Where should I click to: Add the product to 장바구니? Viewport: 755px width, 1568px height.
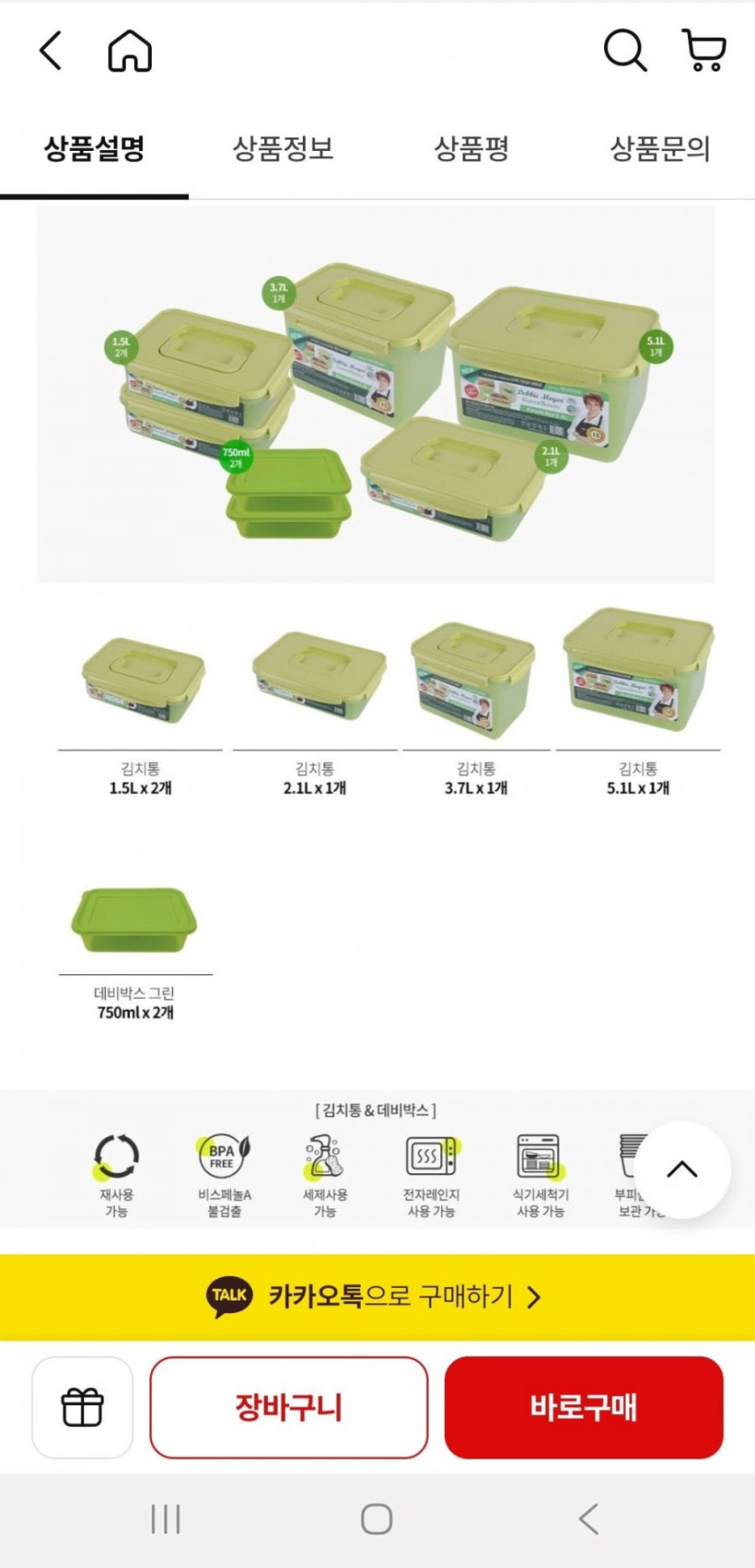tap(288, 1407)
